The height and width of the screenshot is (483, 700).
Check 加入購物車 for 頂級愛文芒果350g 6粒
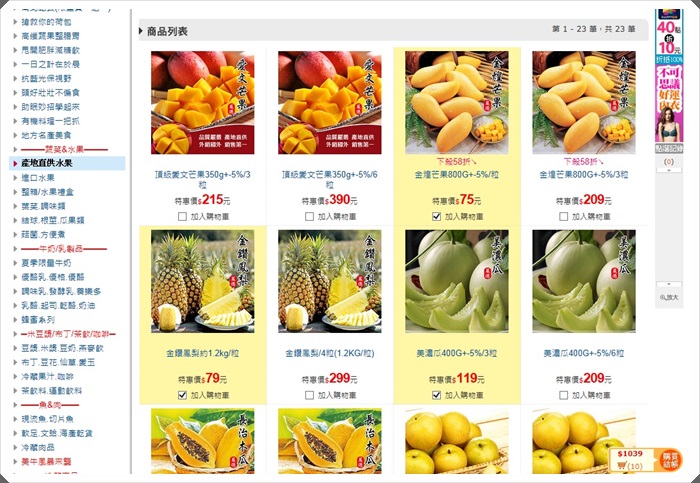pos(311,216)
